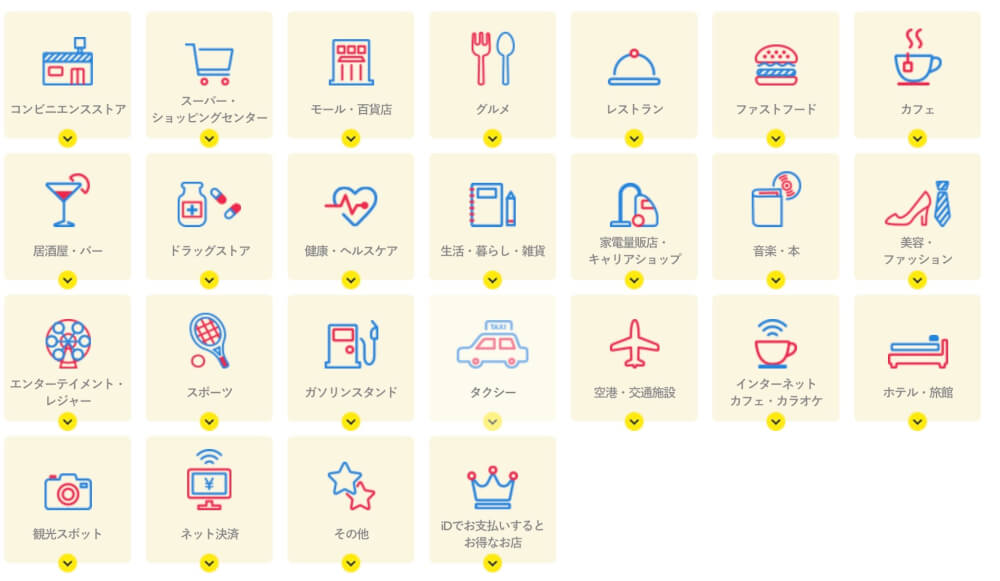
Task: Open the 空港・交通施設 category
Action: point(634,358)
